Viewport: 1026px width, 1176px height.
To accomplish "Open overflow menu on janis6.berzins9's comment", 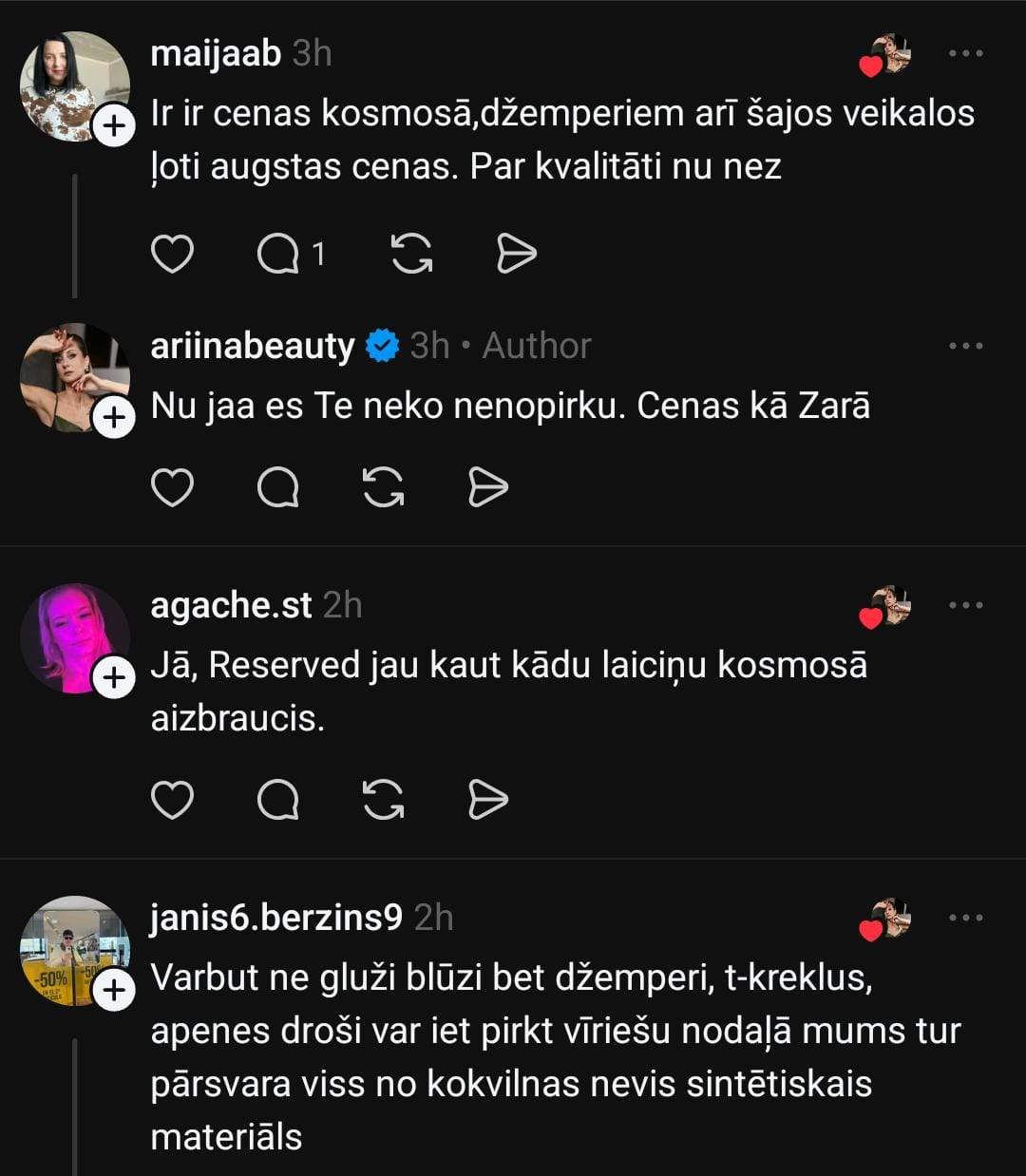I will [x=965, y=918].
